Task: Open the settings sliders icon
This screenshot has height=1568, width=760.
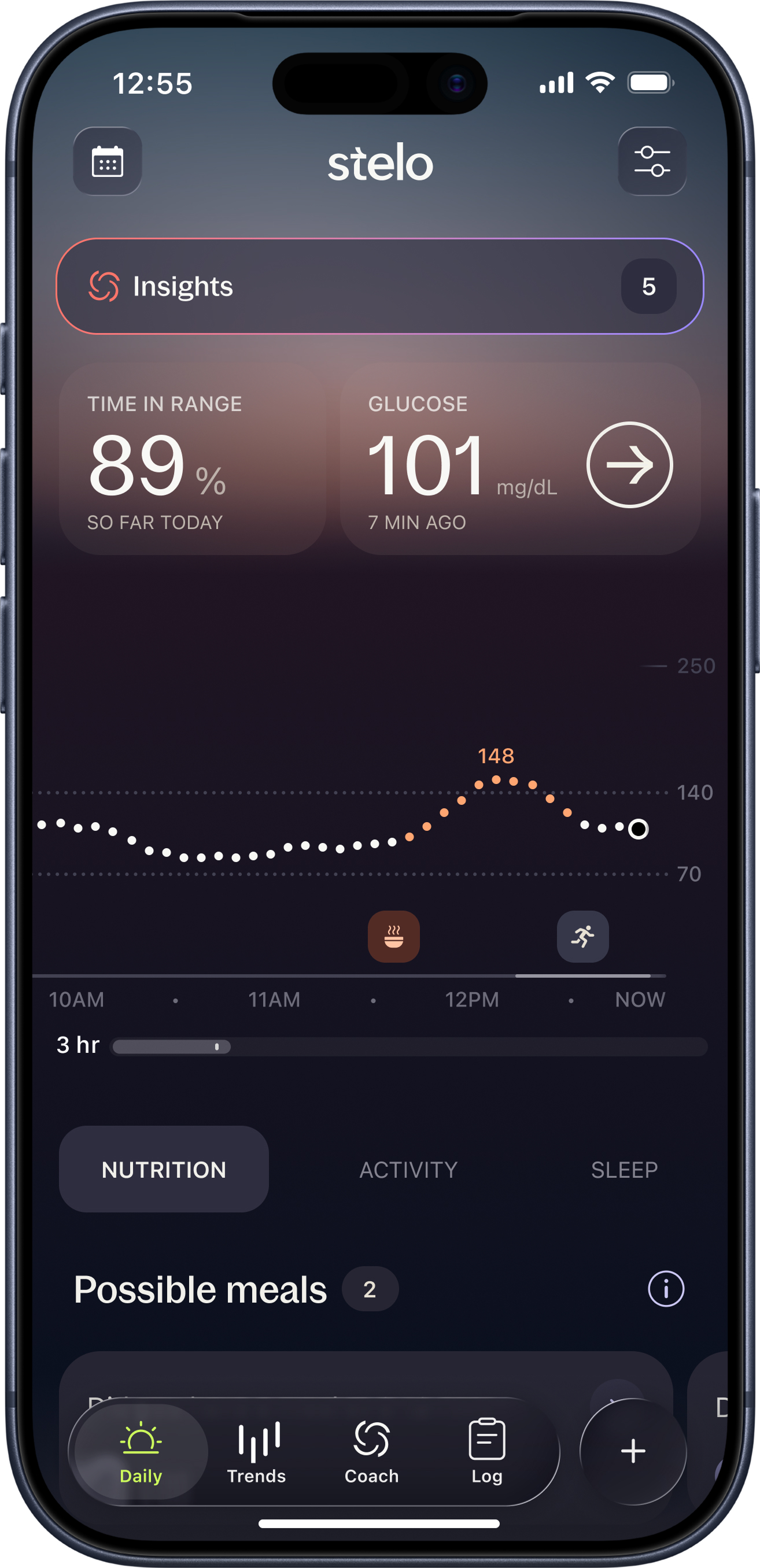Action: [x=652, y=161]
